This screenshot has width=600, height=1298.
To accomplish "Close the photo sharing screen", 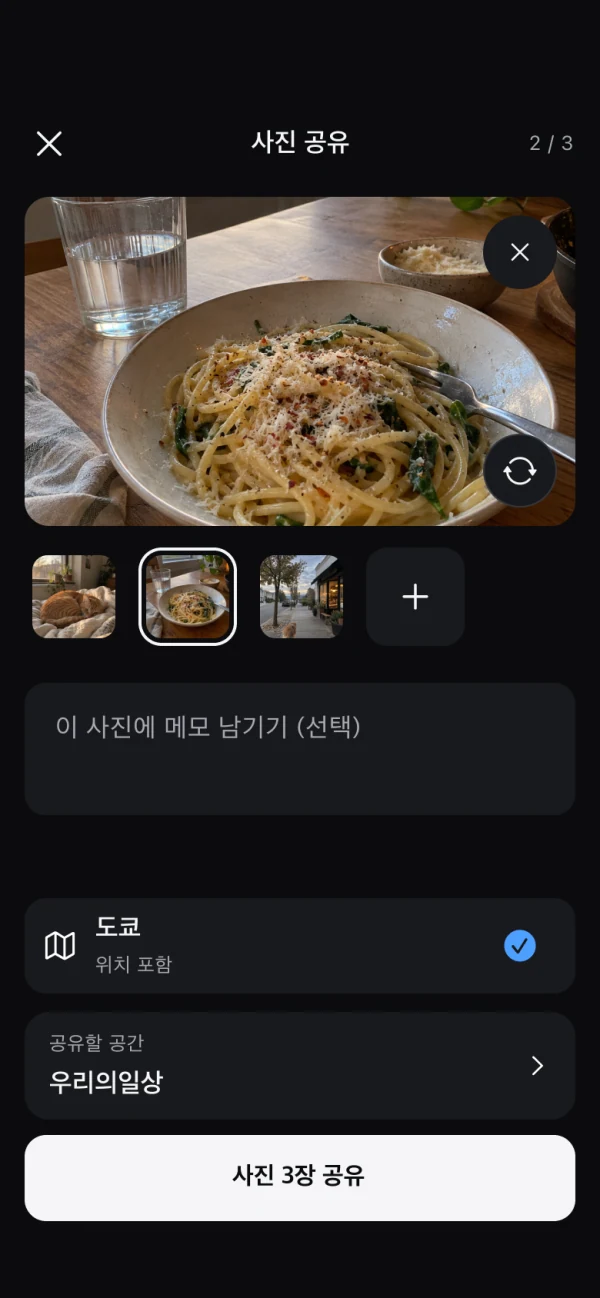I will [x=49, y=143].
